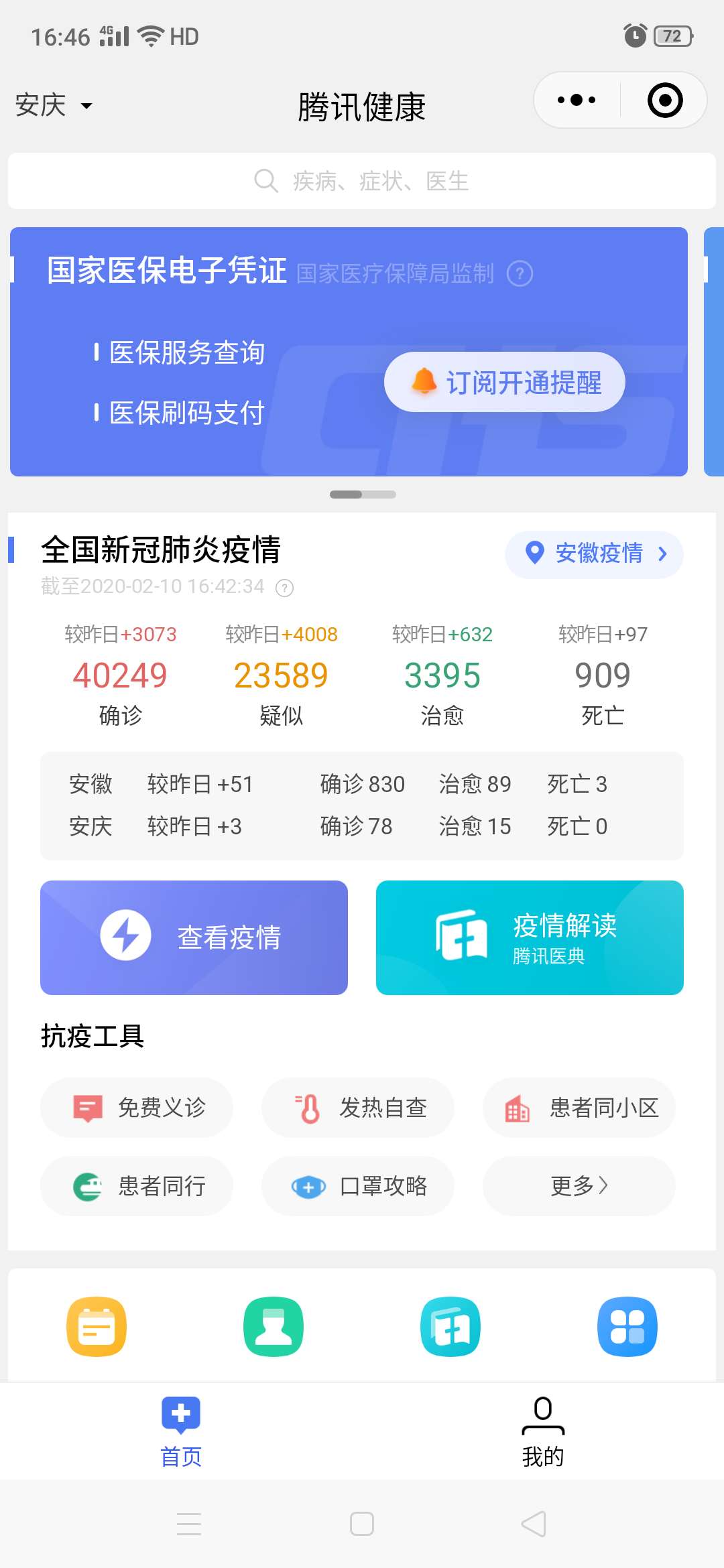
Task: Open 发热自查 tool
Action: point(358,1108)
